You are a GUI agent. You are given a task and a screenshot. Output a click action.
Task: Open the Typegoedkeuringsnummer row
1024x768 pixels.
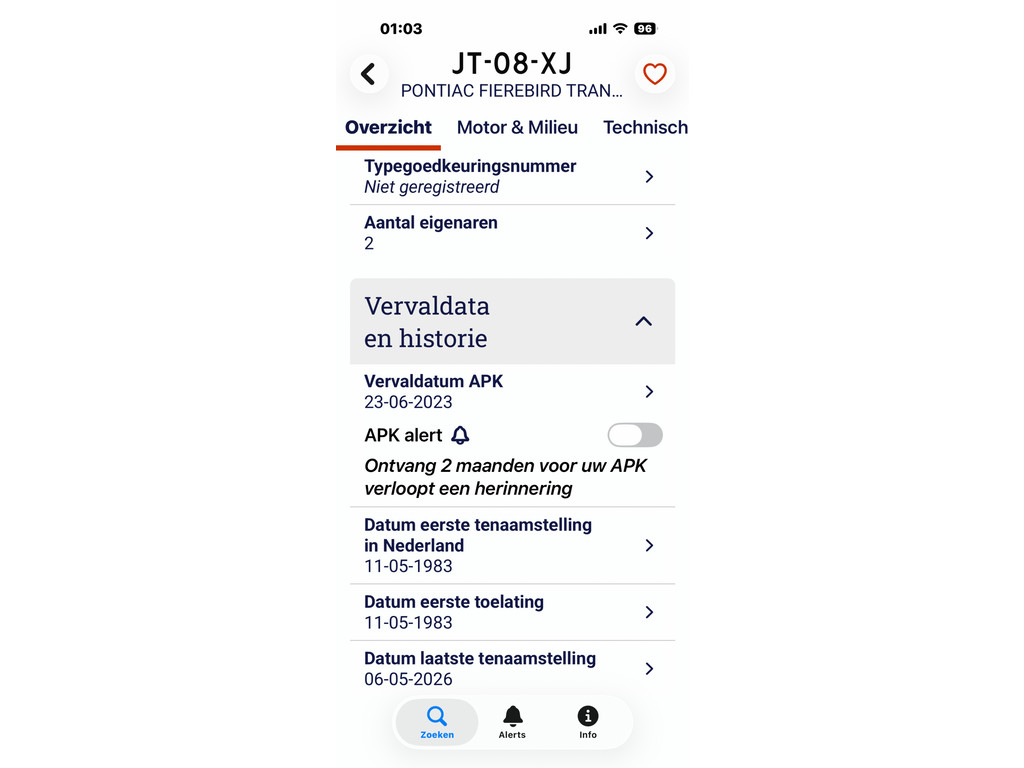coord(512,177)
